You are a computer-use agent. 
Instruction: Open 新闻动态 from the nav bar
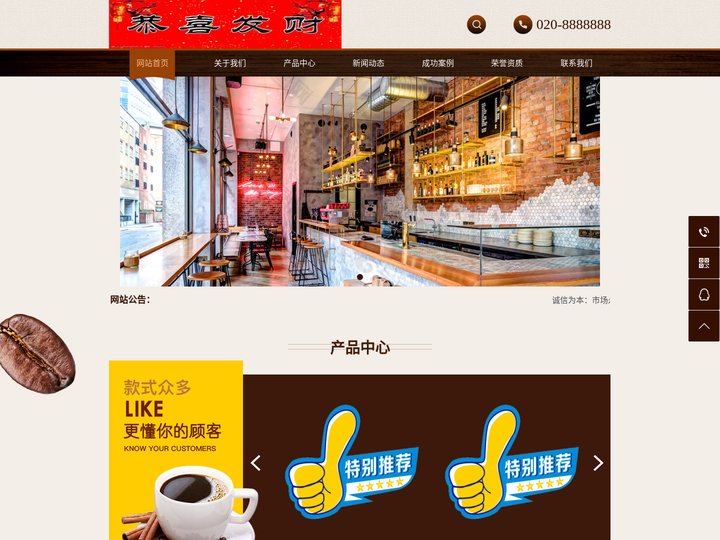click(368, 63)
